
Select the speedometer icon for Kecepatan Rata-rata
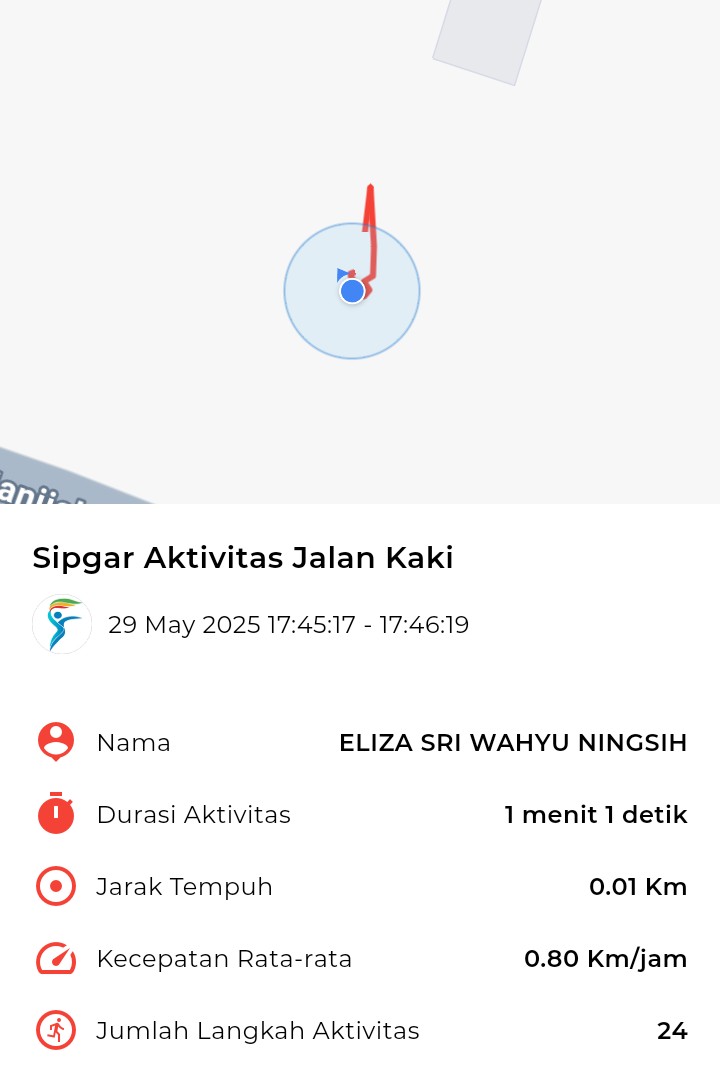coord(55,959)
